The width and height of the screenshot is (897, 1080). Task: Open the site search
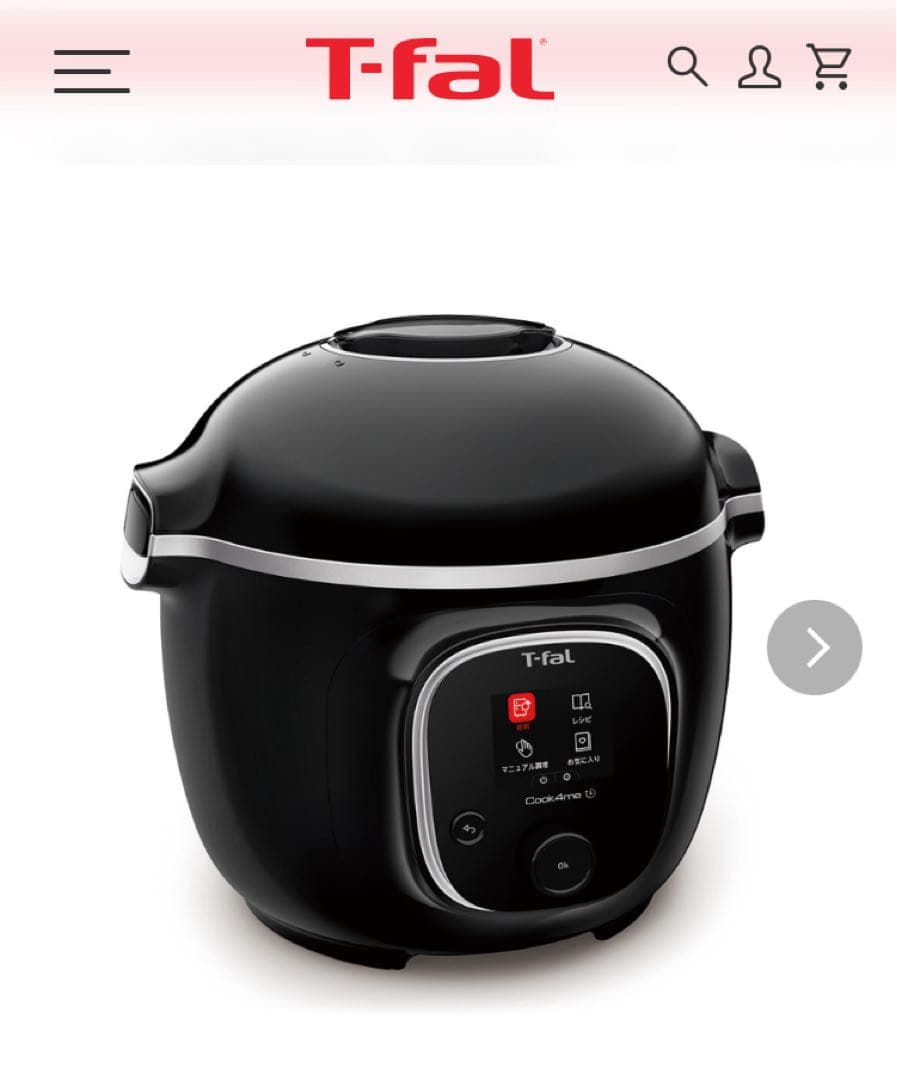pos(687,67)
